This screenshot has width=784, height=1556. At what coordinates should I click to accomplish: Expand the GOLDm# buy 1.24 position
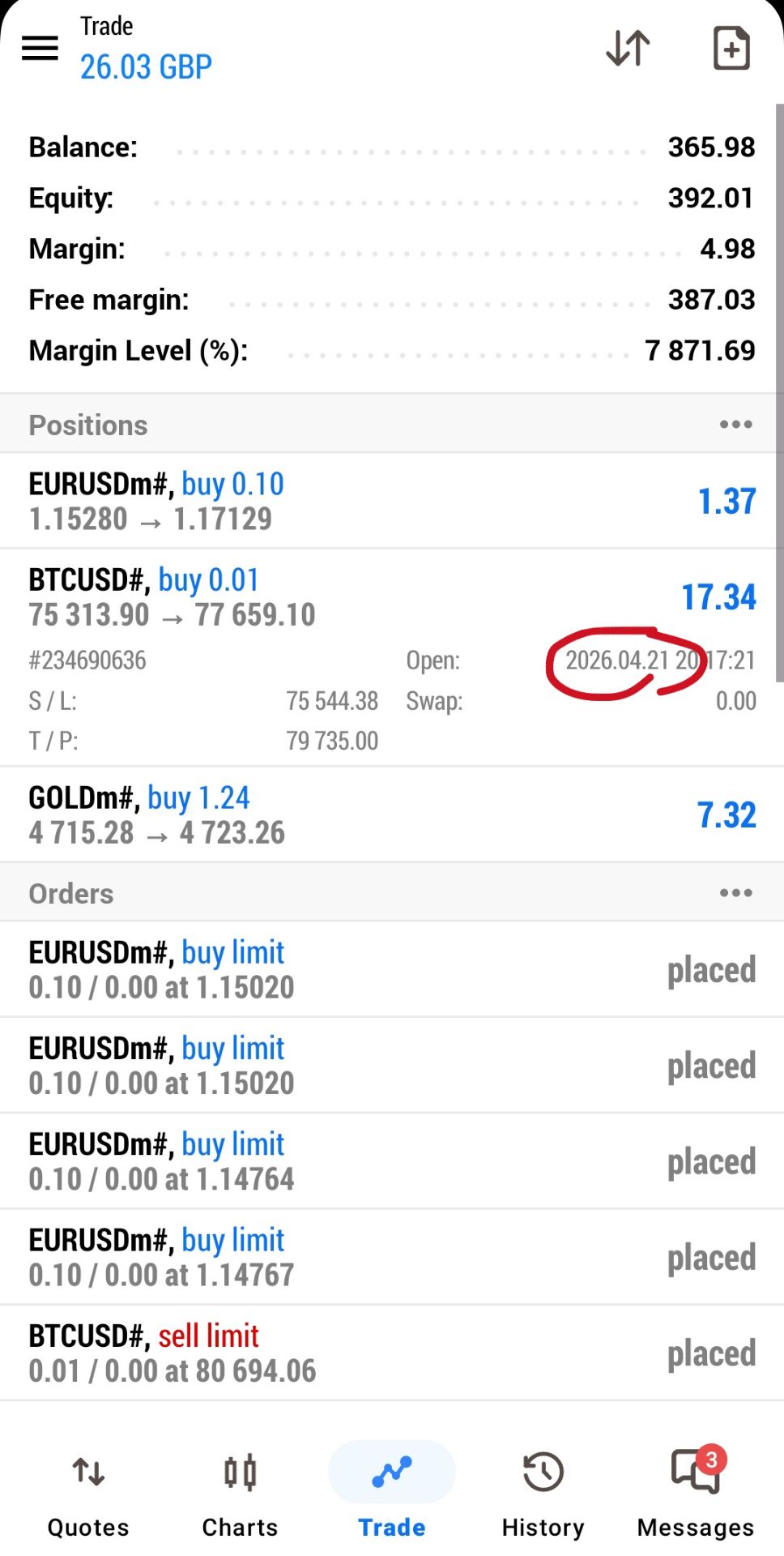392,814
